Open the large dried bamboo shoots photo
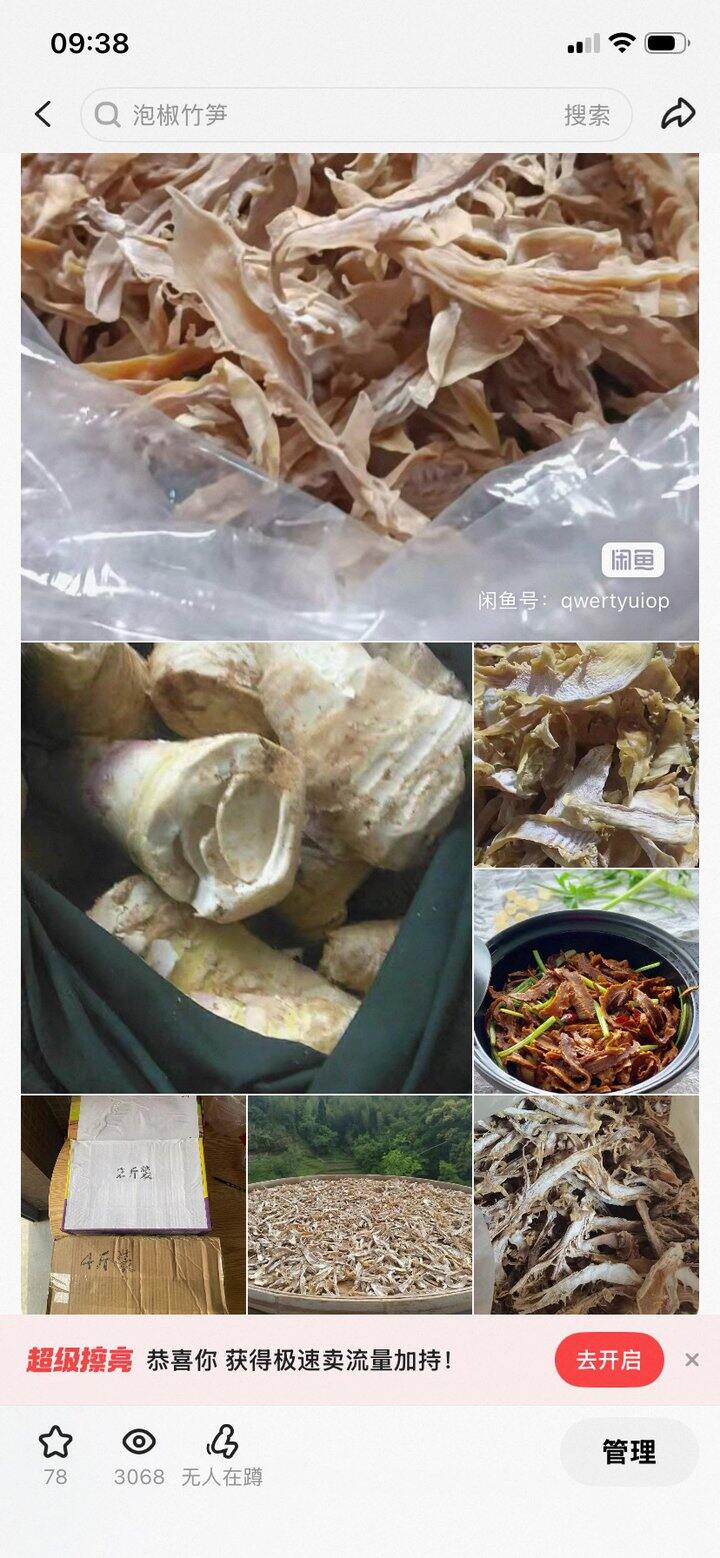 [360, 396]
